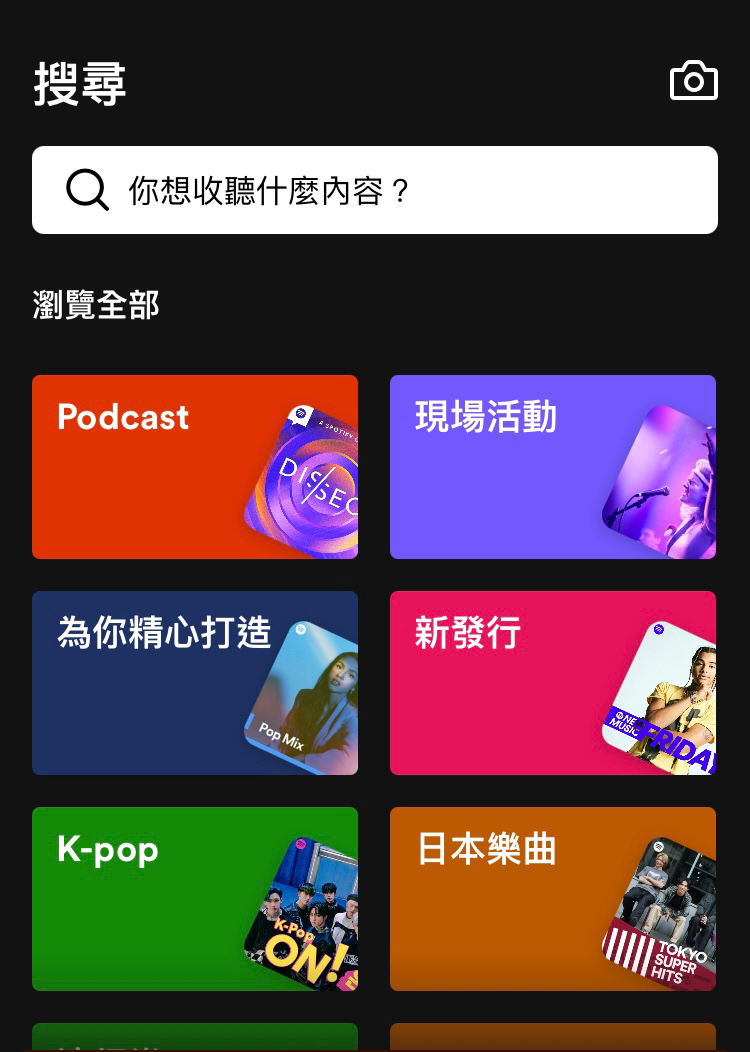Click the Spotify logo on the Dissect cover
750x1052 pixels.
click(301, 413)
